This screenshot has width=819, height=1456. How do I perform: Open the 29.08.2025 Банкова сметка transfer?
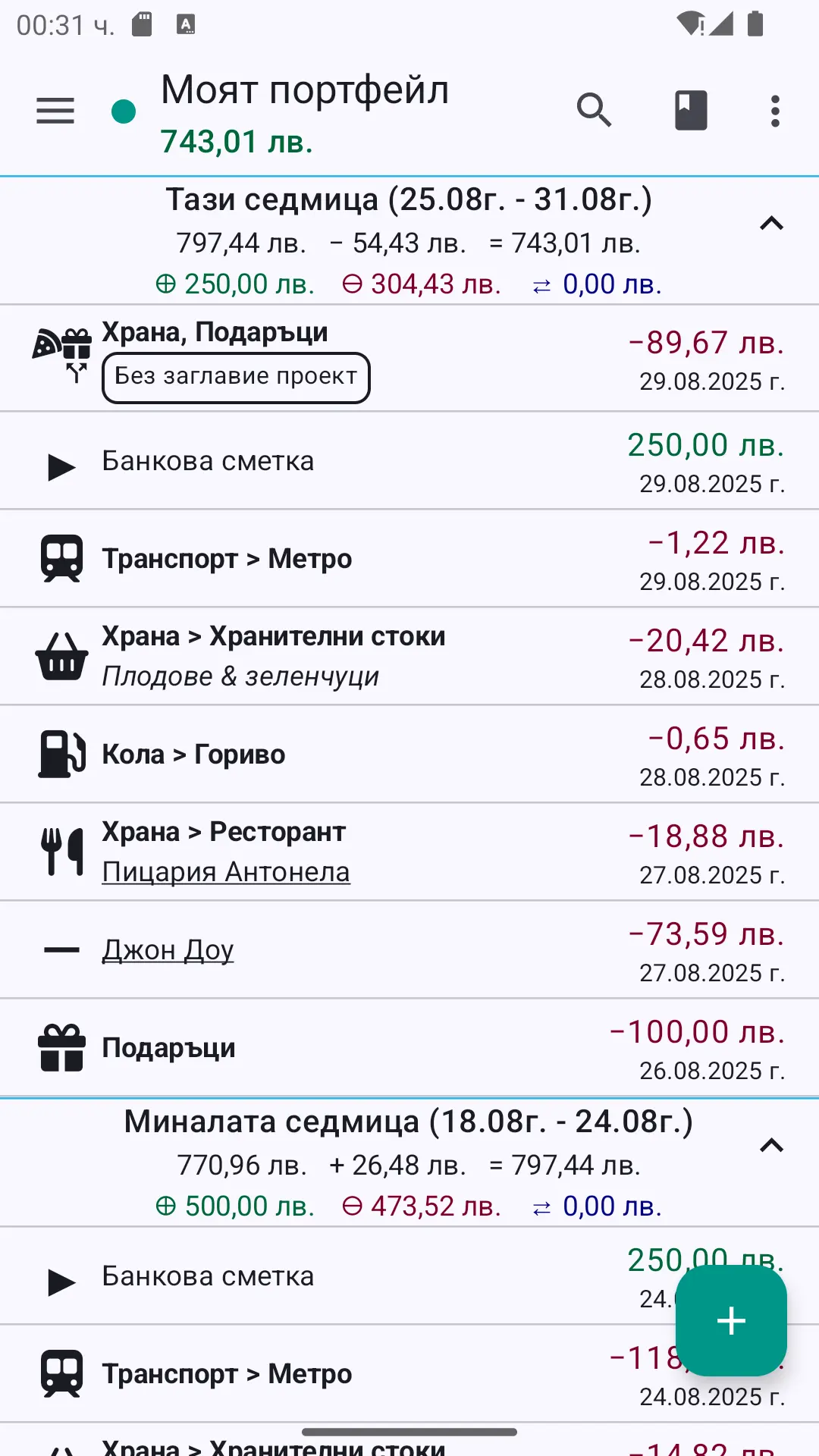pos(409,461)
